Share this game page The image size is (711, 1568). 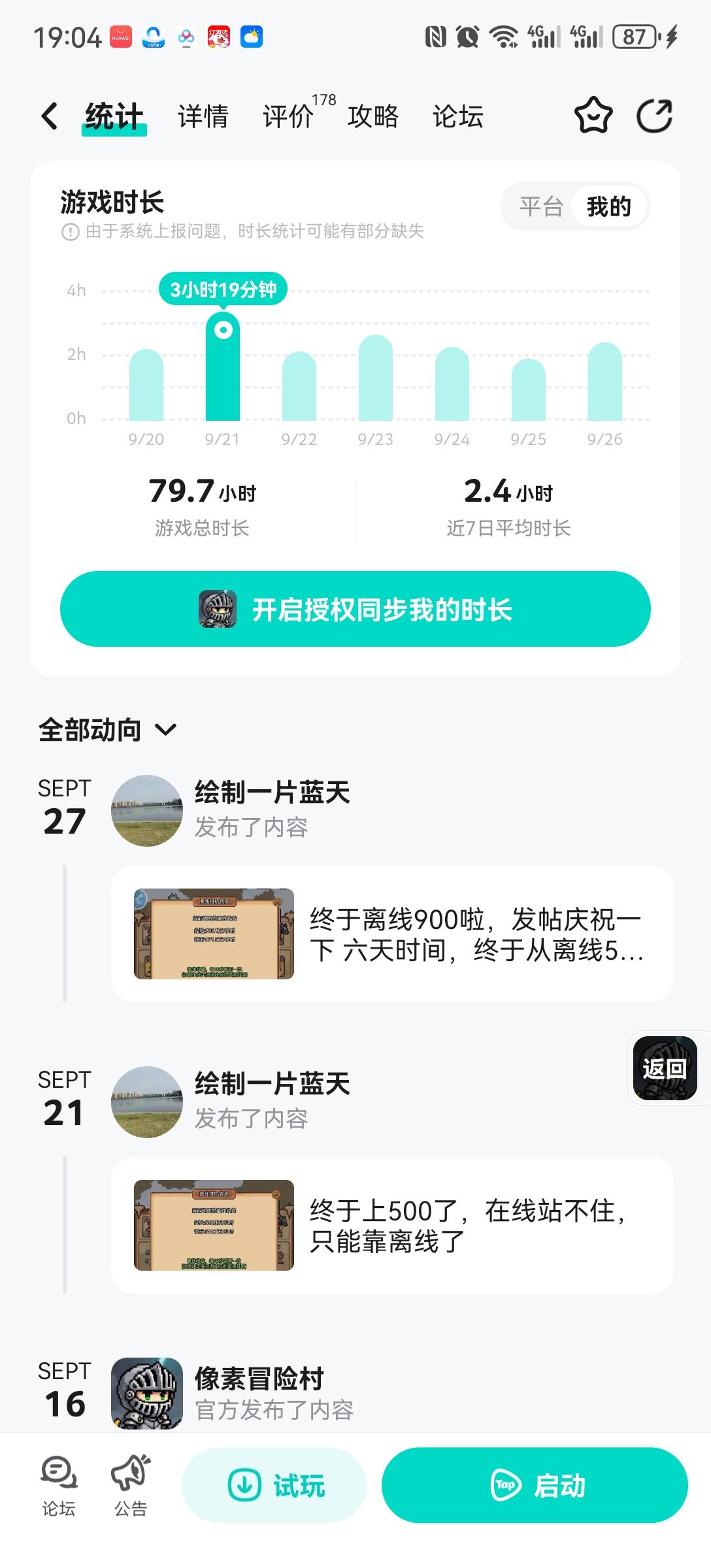pyautogui.click(x=654, y=116)
